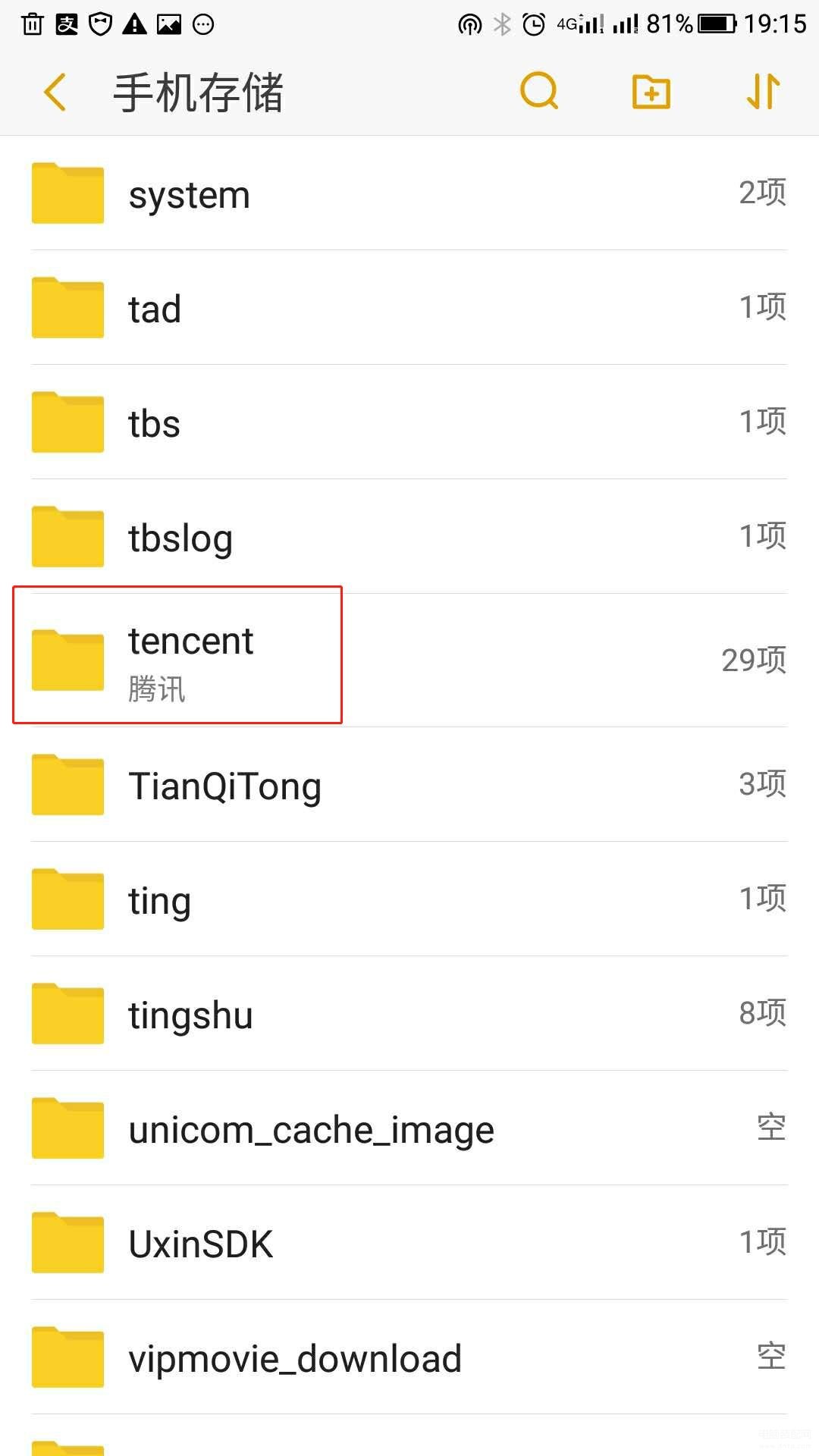This screenshot has height=1456, width=819.
Task: Open the tad folder
Action: [409, 308]
